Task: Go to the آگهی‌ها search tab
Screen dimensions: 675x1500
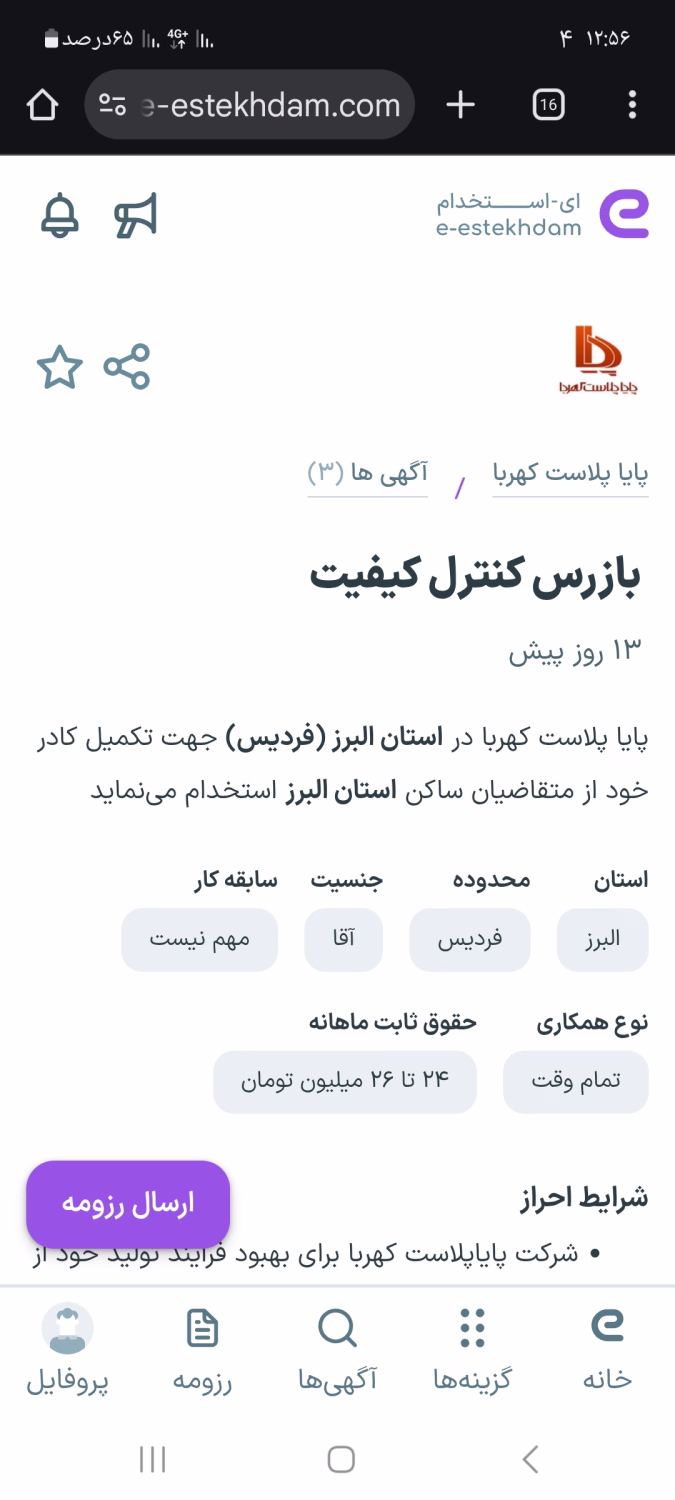Action: (x=337, y=1351)
